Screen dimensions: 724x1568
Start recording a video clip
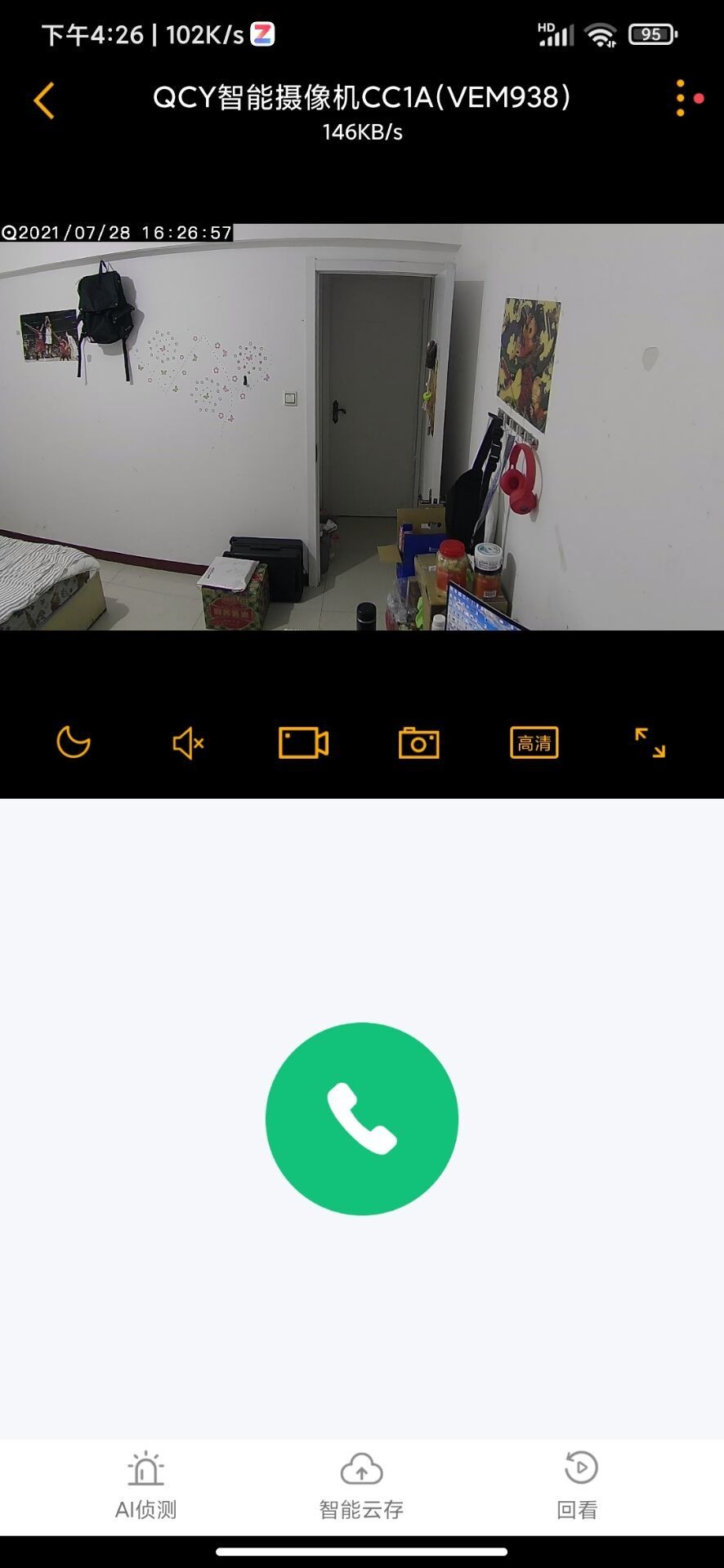302,742
